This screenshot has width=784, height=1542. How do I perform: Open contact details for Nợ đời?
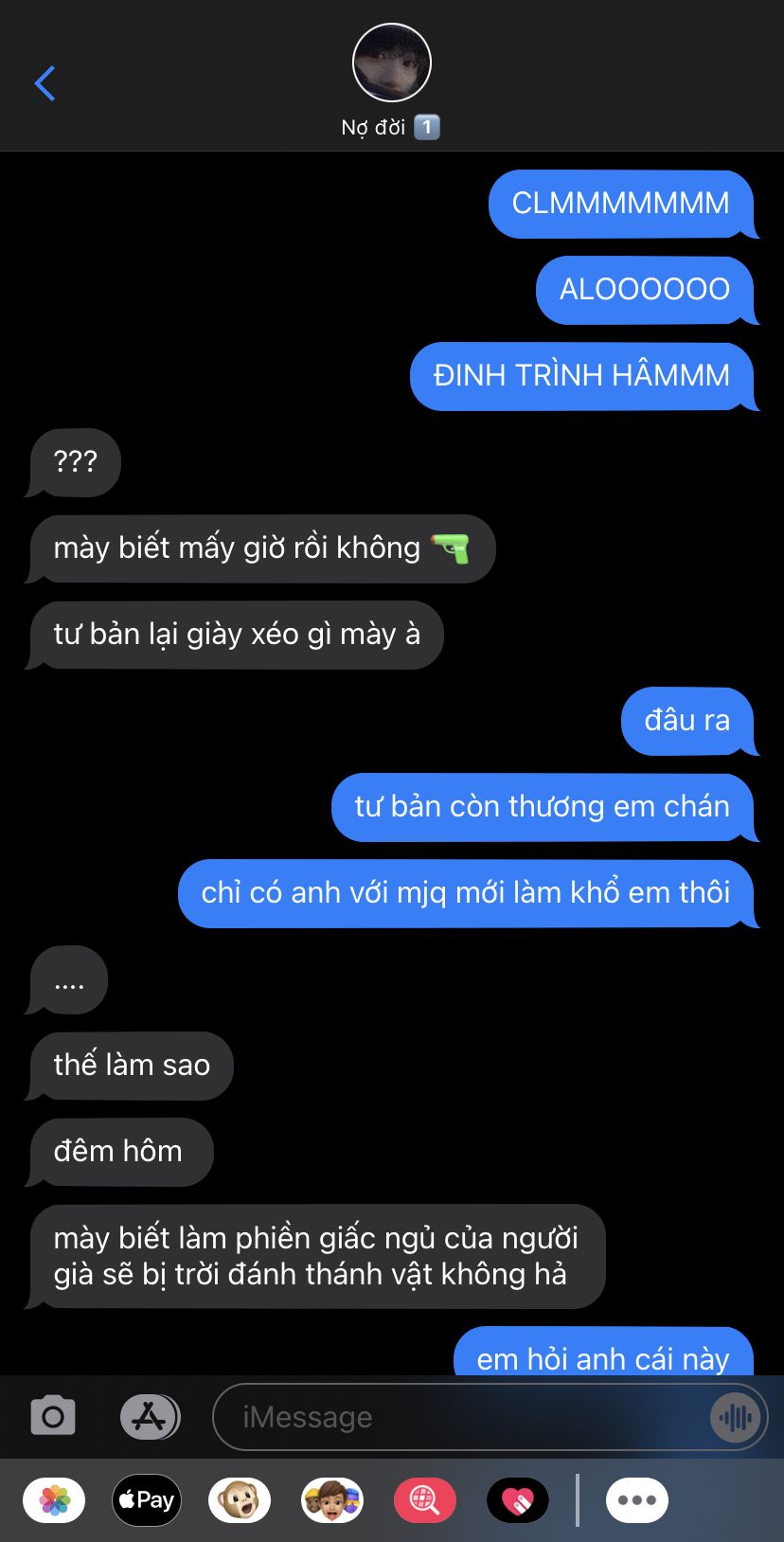391,81
